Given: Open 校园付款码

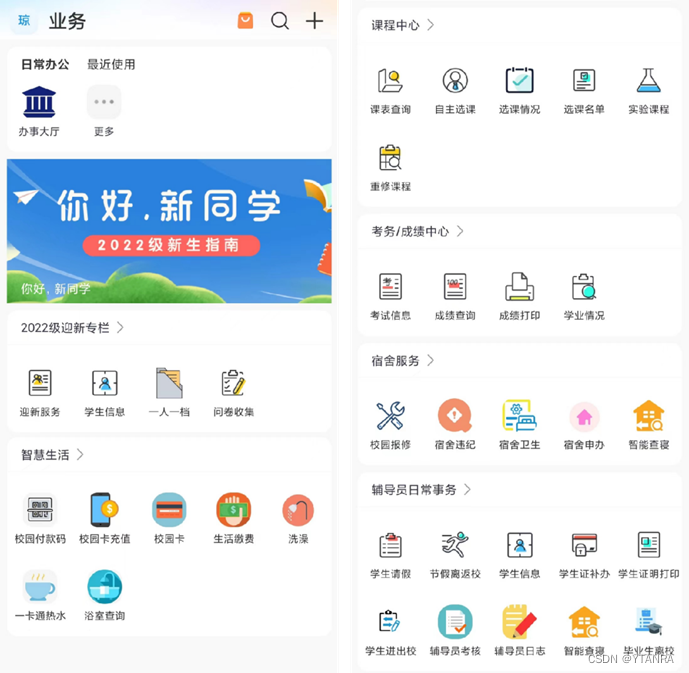Looking at the screenshot, I should (40, 518).
